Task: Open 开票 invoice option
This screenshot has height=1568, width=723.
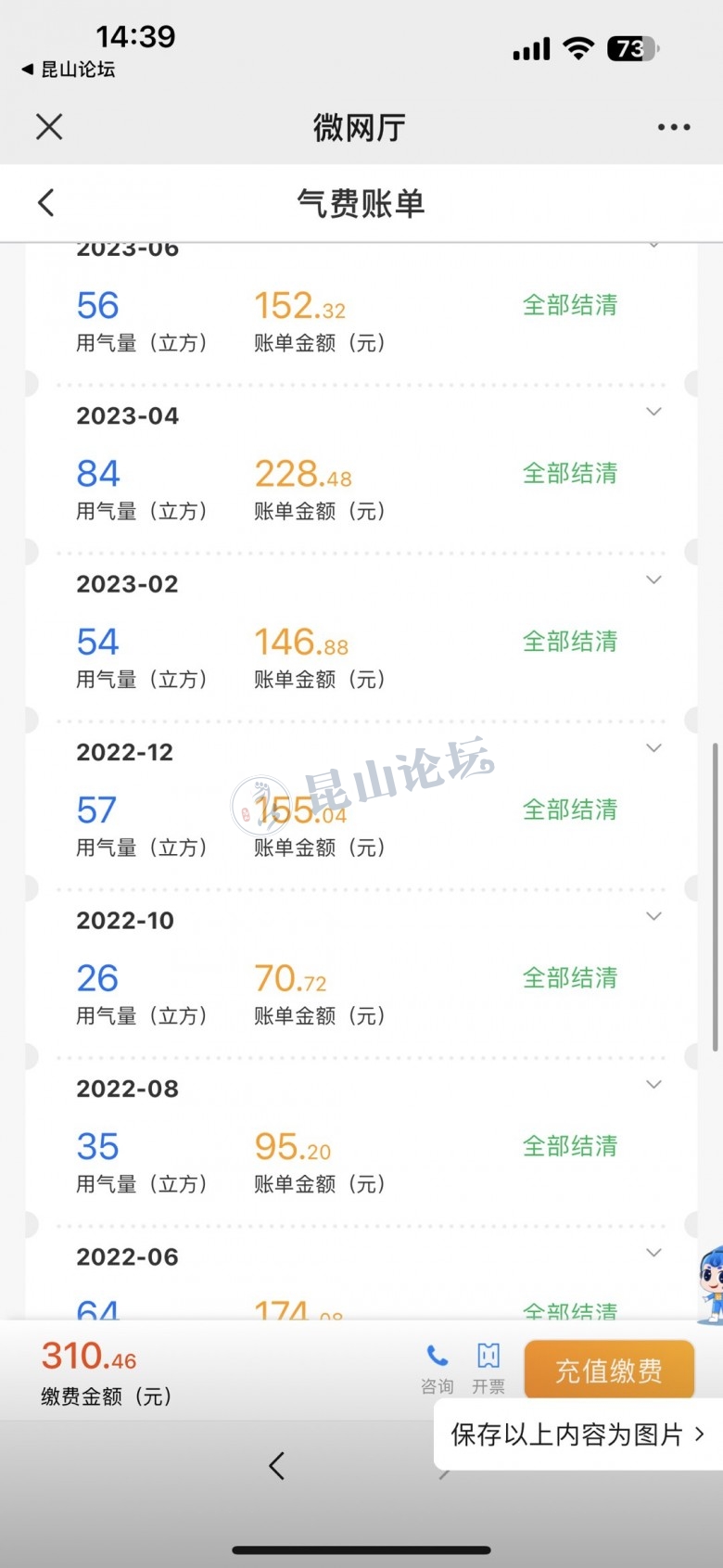Action: pos(488,1369)
